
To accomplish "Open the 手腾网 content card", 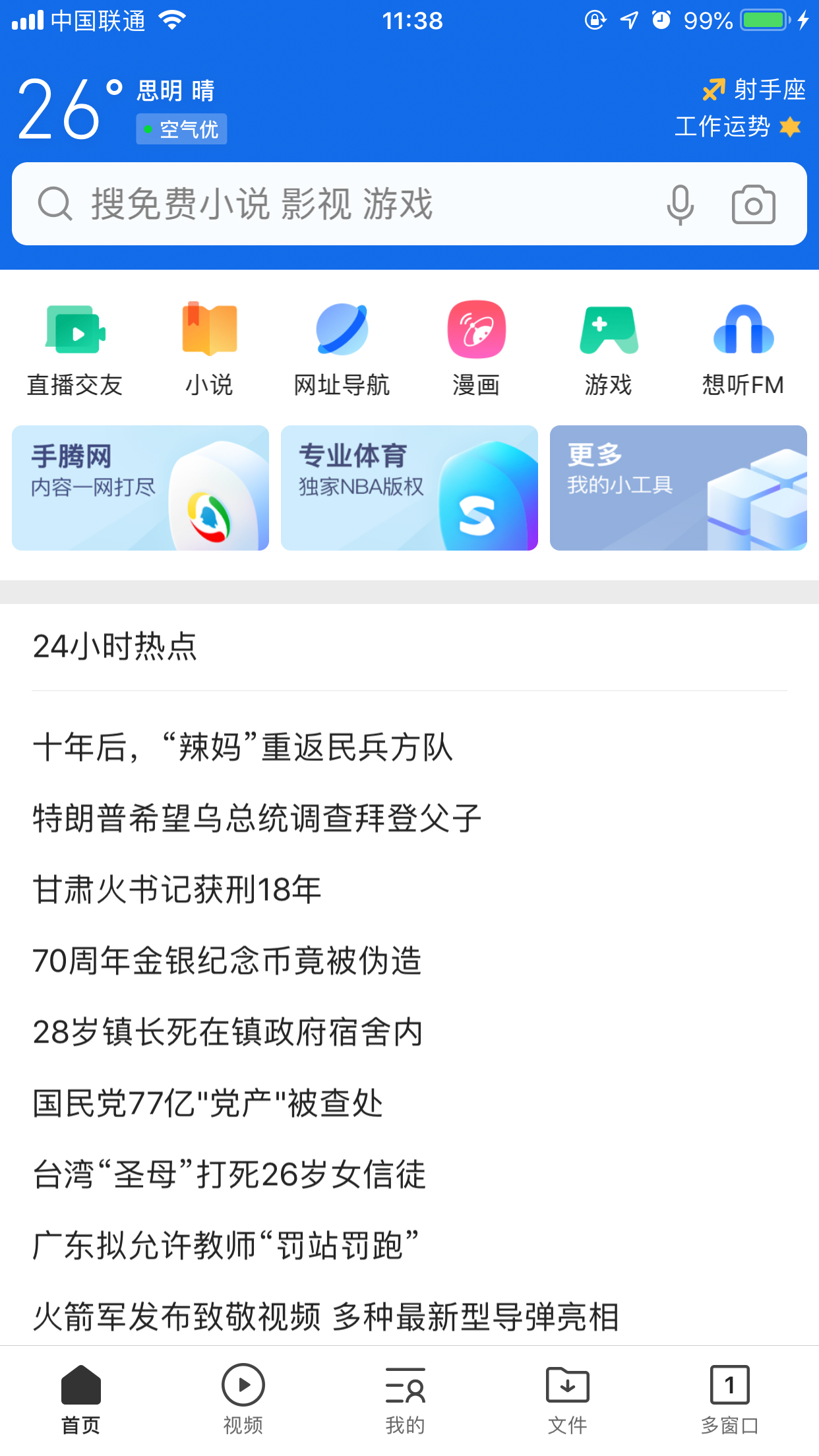I will pos(140,488).
